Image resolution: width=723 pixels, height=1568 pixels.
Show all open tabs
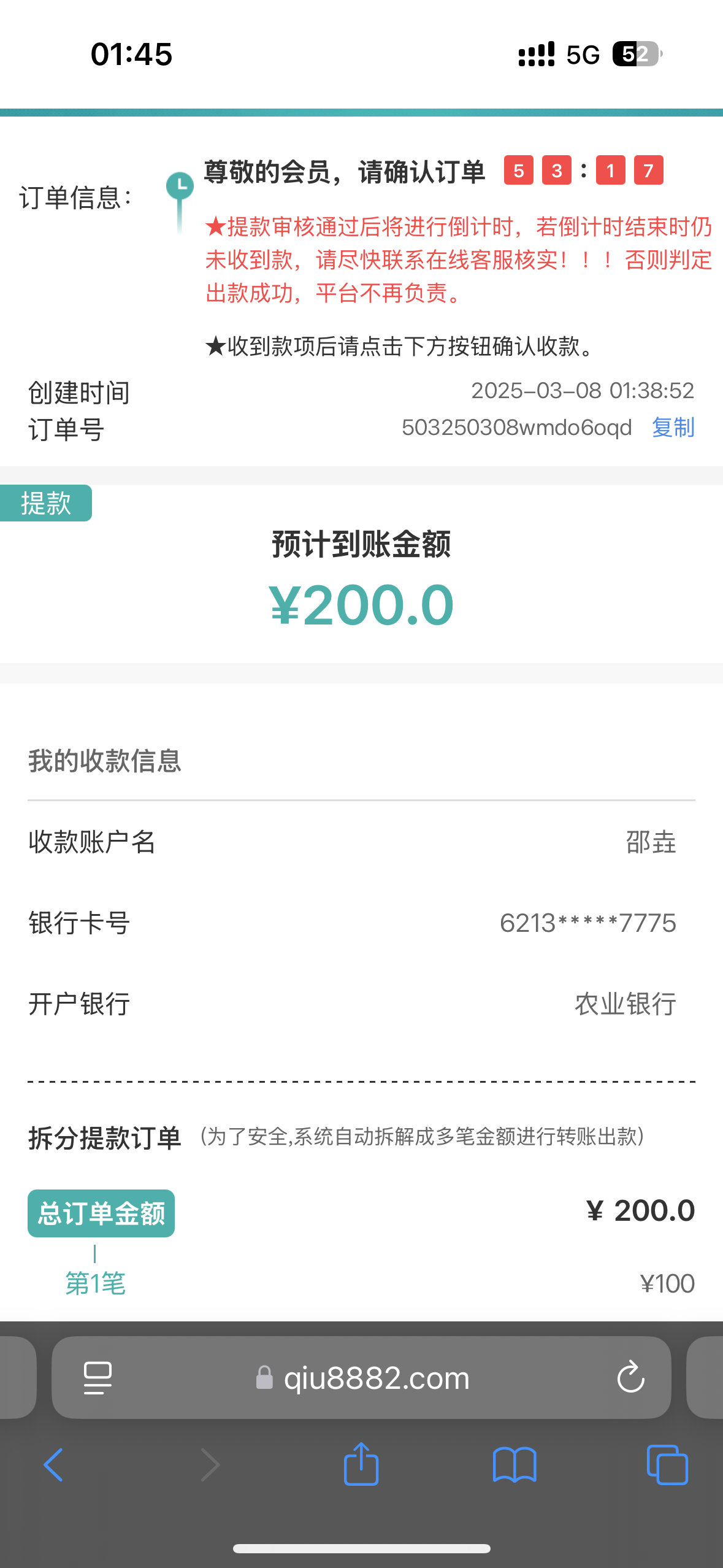pyautogui.click(x=667, y=1465)
